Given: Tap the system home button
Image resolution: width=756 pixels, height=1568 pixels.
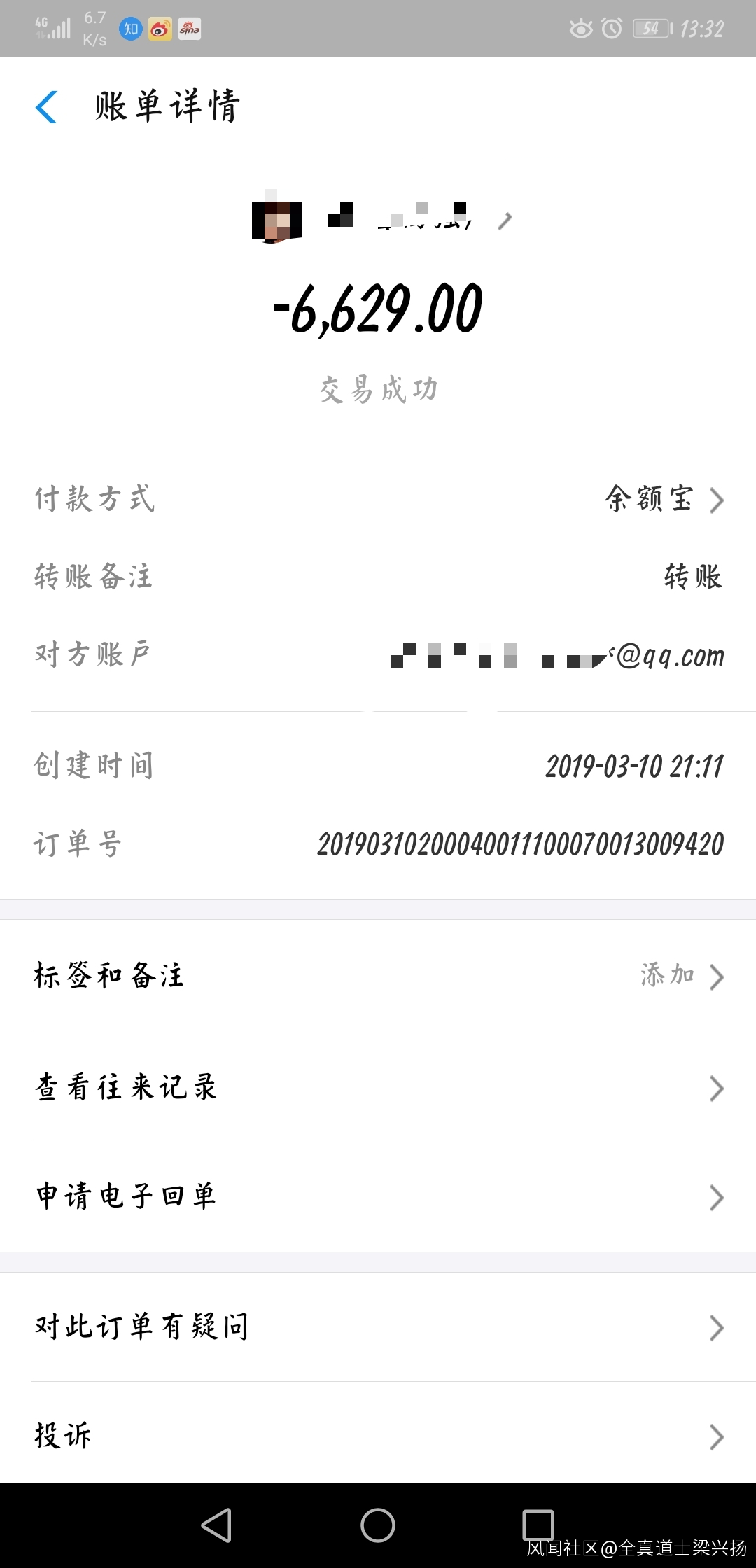Looking at the screenshot, I should point(378,1525).
